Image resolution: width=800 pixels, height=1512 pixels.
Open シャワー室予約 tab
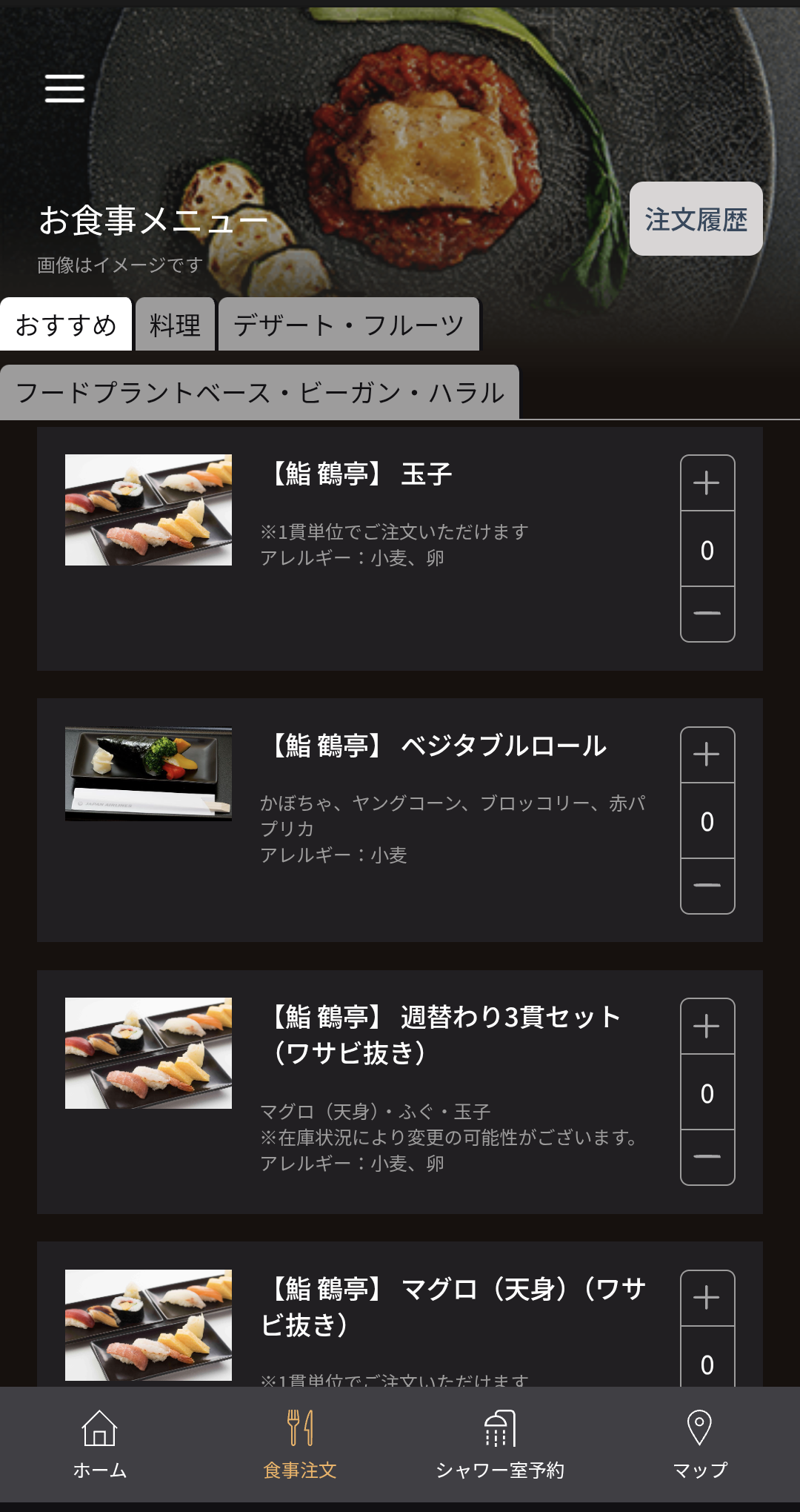pyautogui.click(x=500, y=1444)
